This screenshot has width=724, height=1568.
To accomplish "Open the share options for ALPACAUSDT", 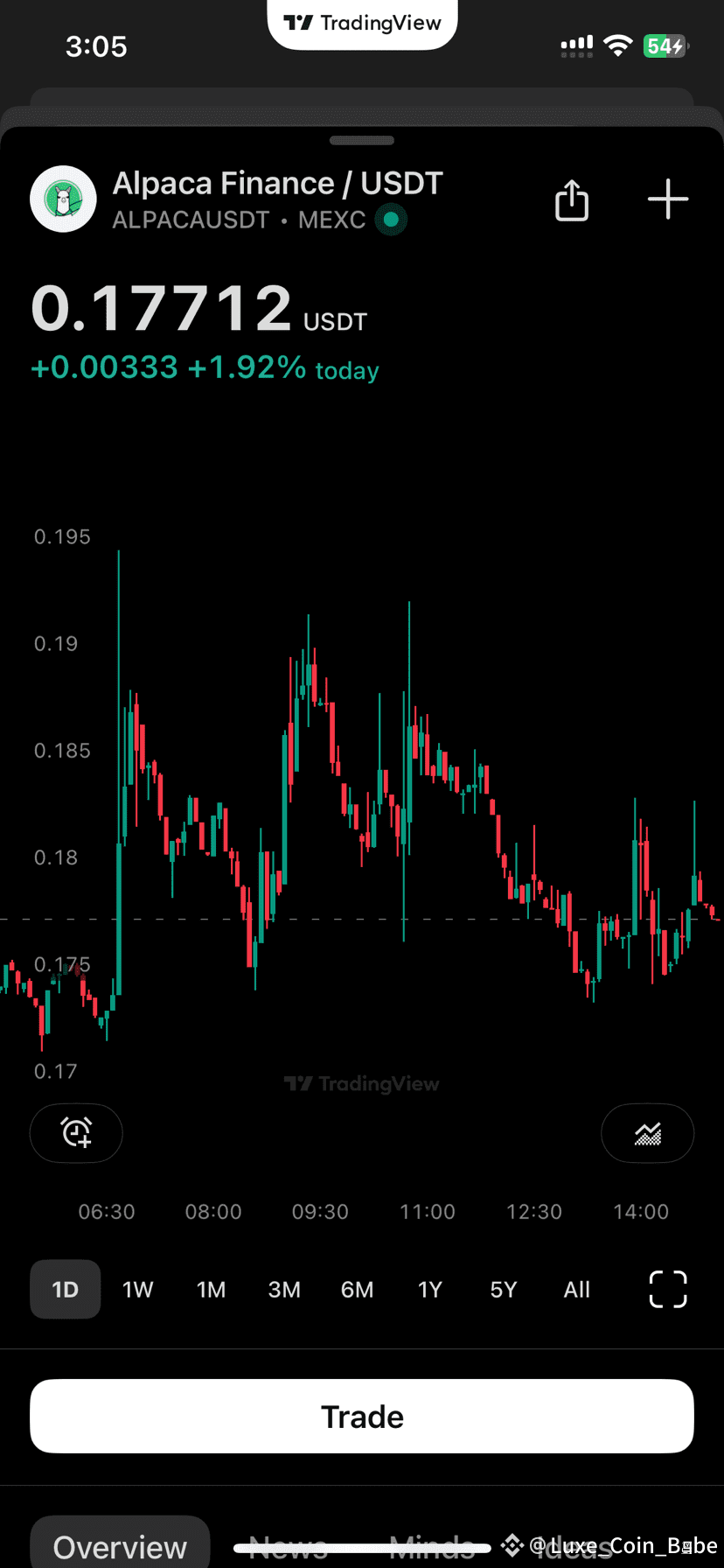I will coord(571,199).
